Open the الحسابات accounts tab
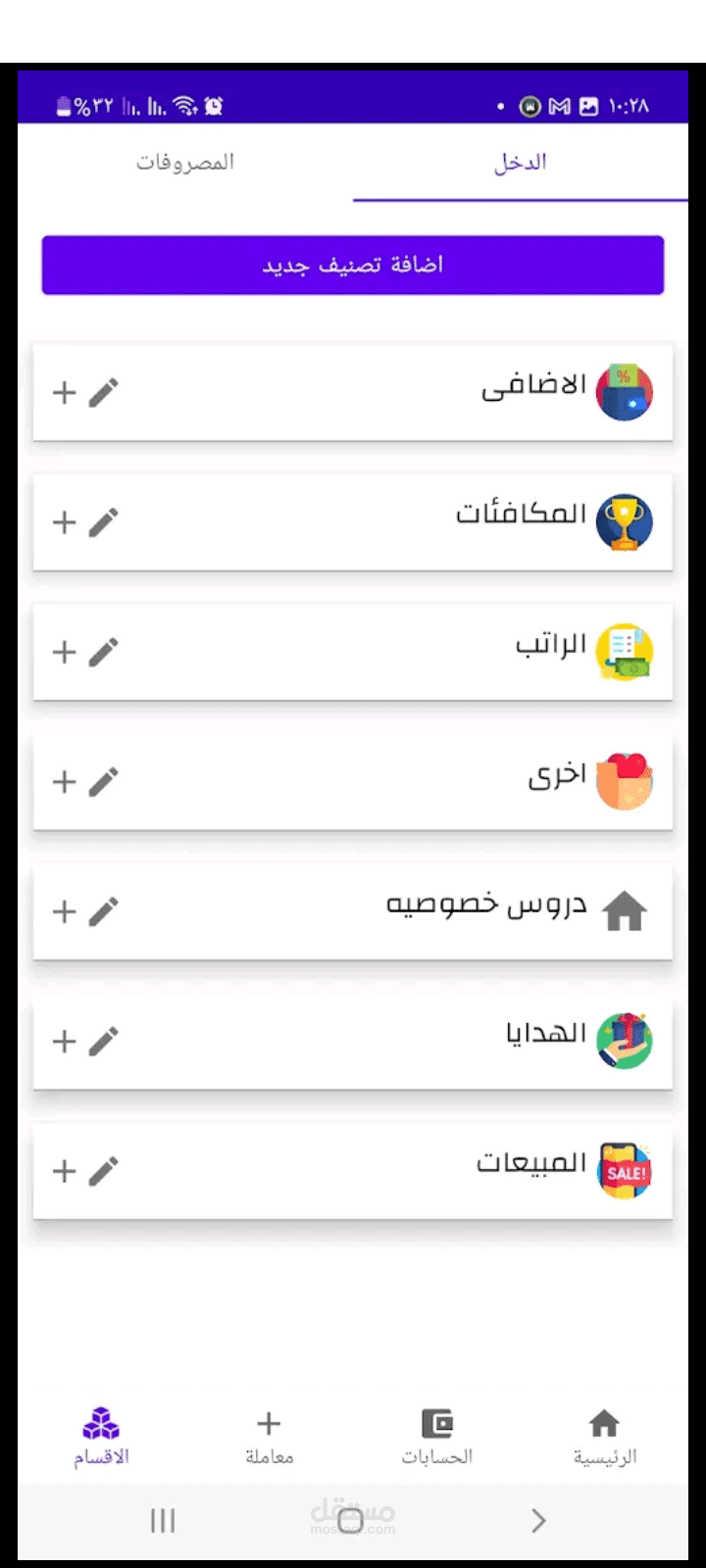This screenshot has width=706, height=1568. 437,1437
